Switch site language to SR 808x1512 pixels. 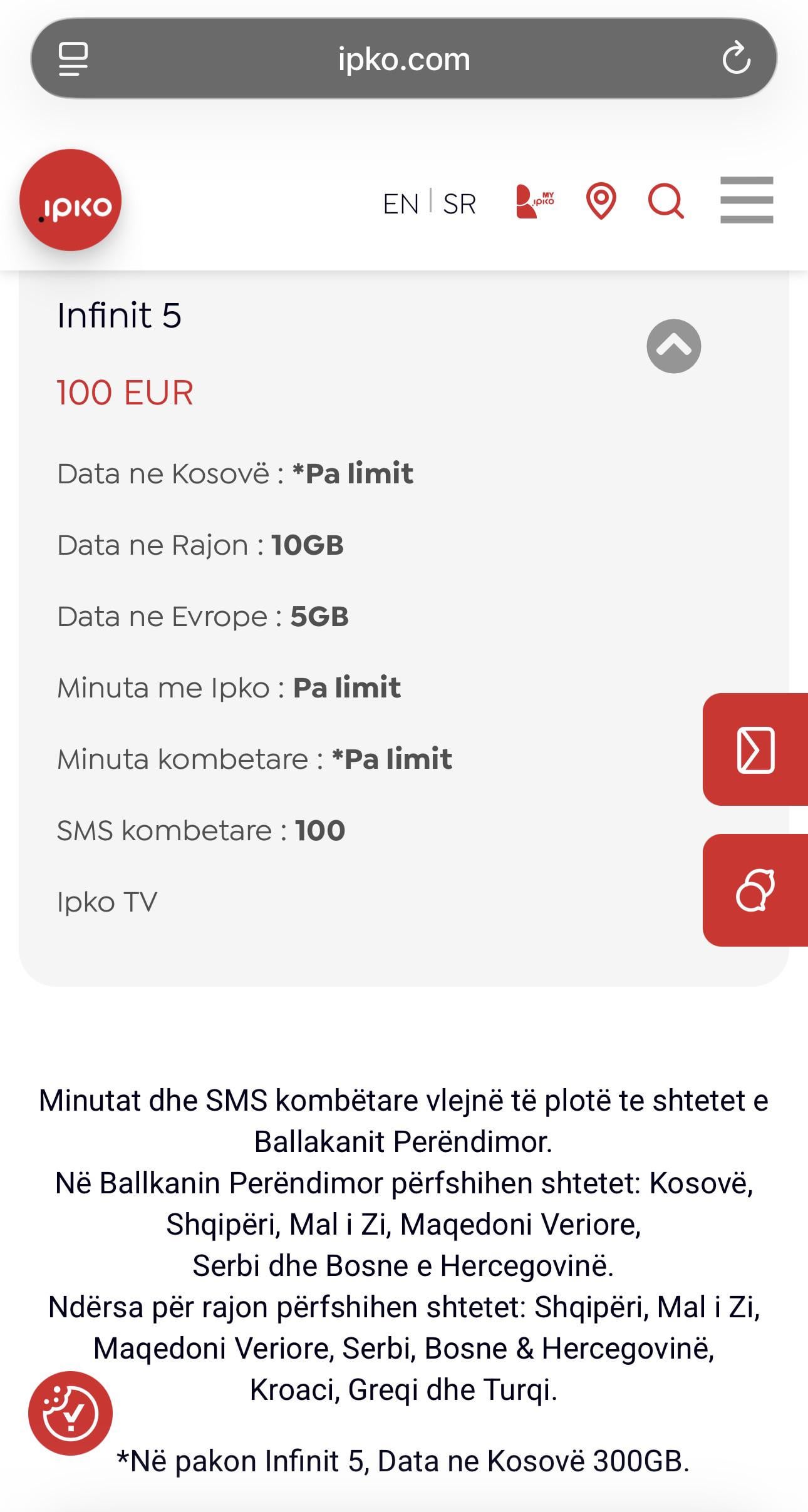pos(459,204)
